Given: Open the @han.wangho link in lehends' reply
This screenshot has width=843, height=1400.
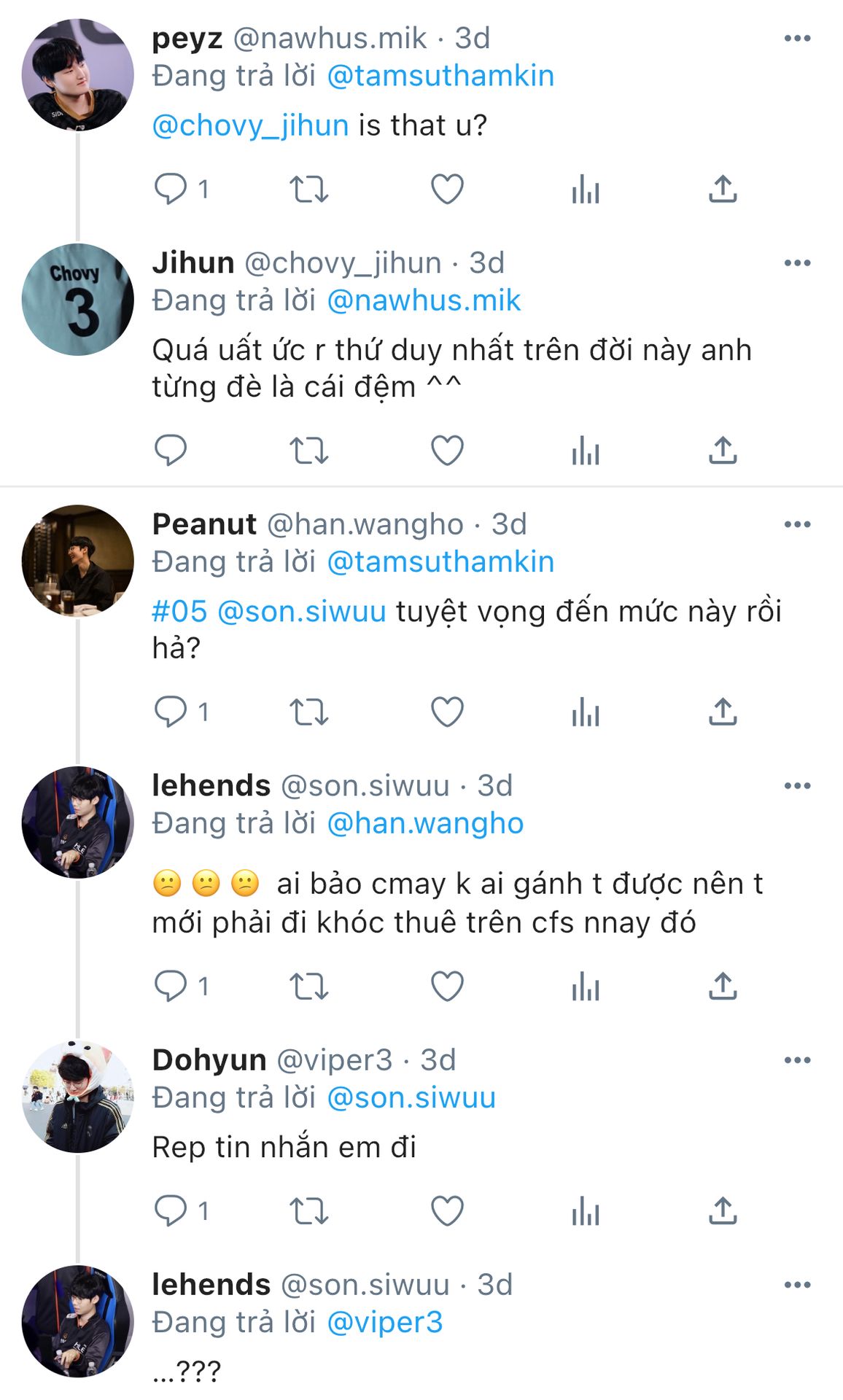Looking at the screenshot, I should click(425, 823).
